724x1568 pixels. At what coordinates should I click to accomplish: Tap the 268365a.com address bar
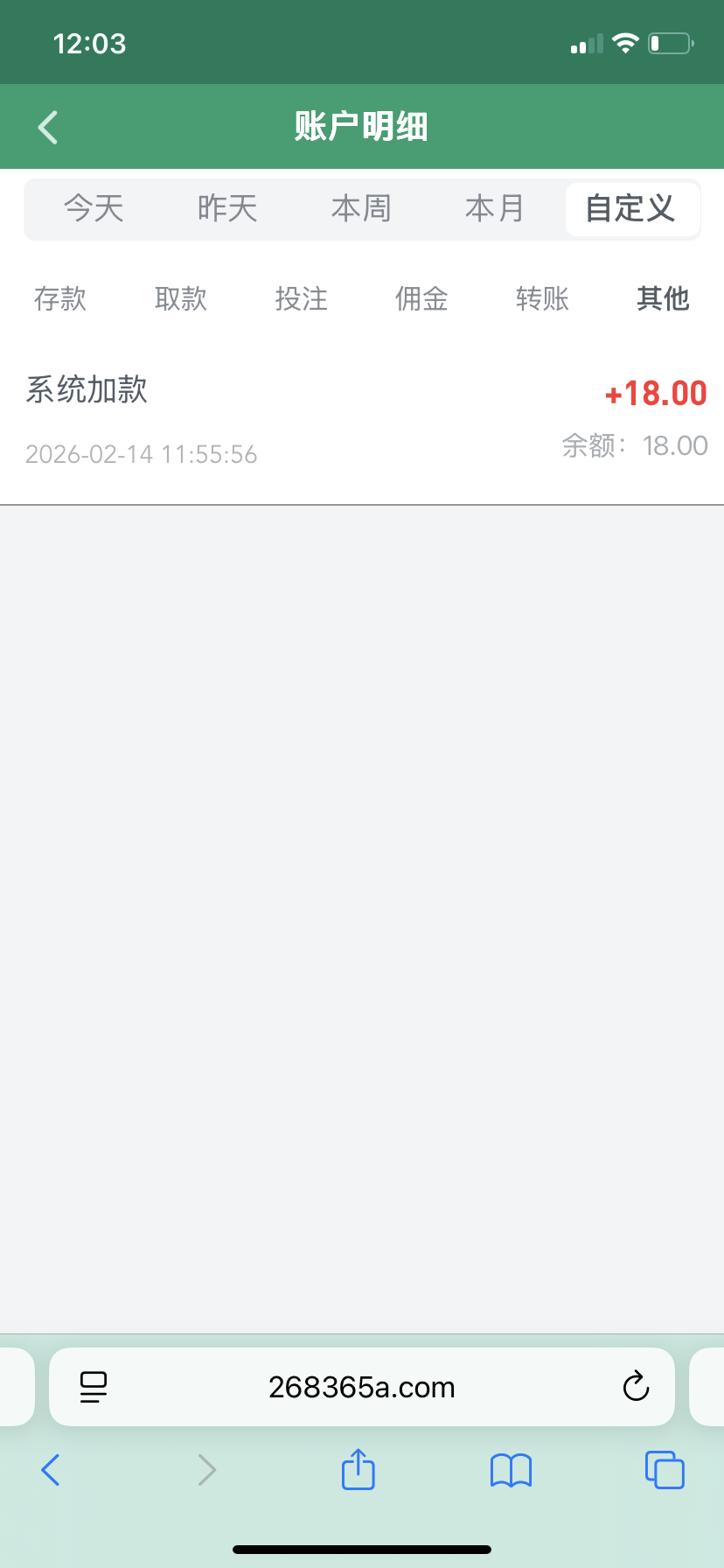coord(362,1388)
